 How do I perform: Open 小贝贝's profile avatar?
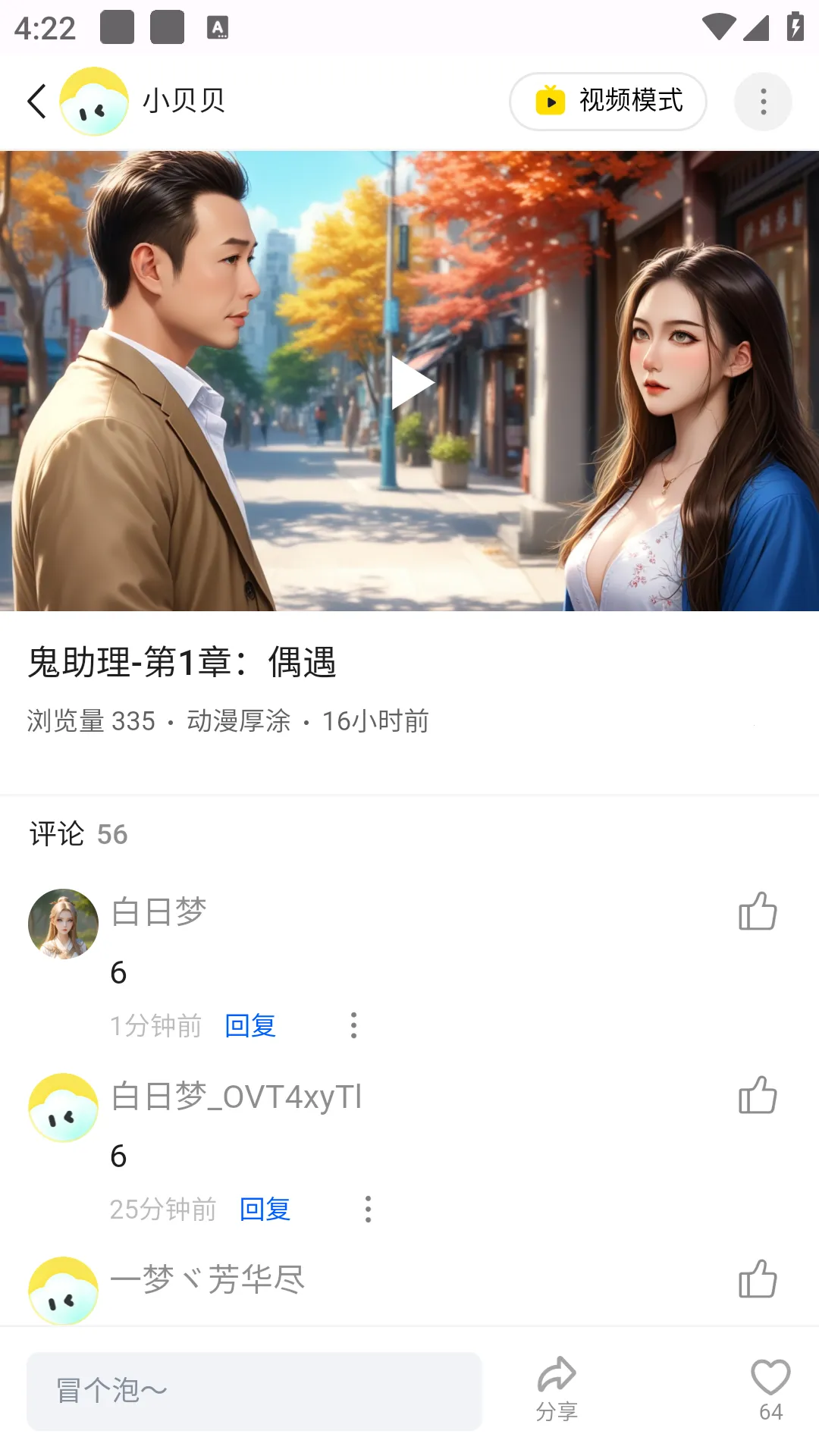94,102
